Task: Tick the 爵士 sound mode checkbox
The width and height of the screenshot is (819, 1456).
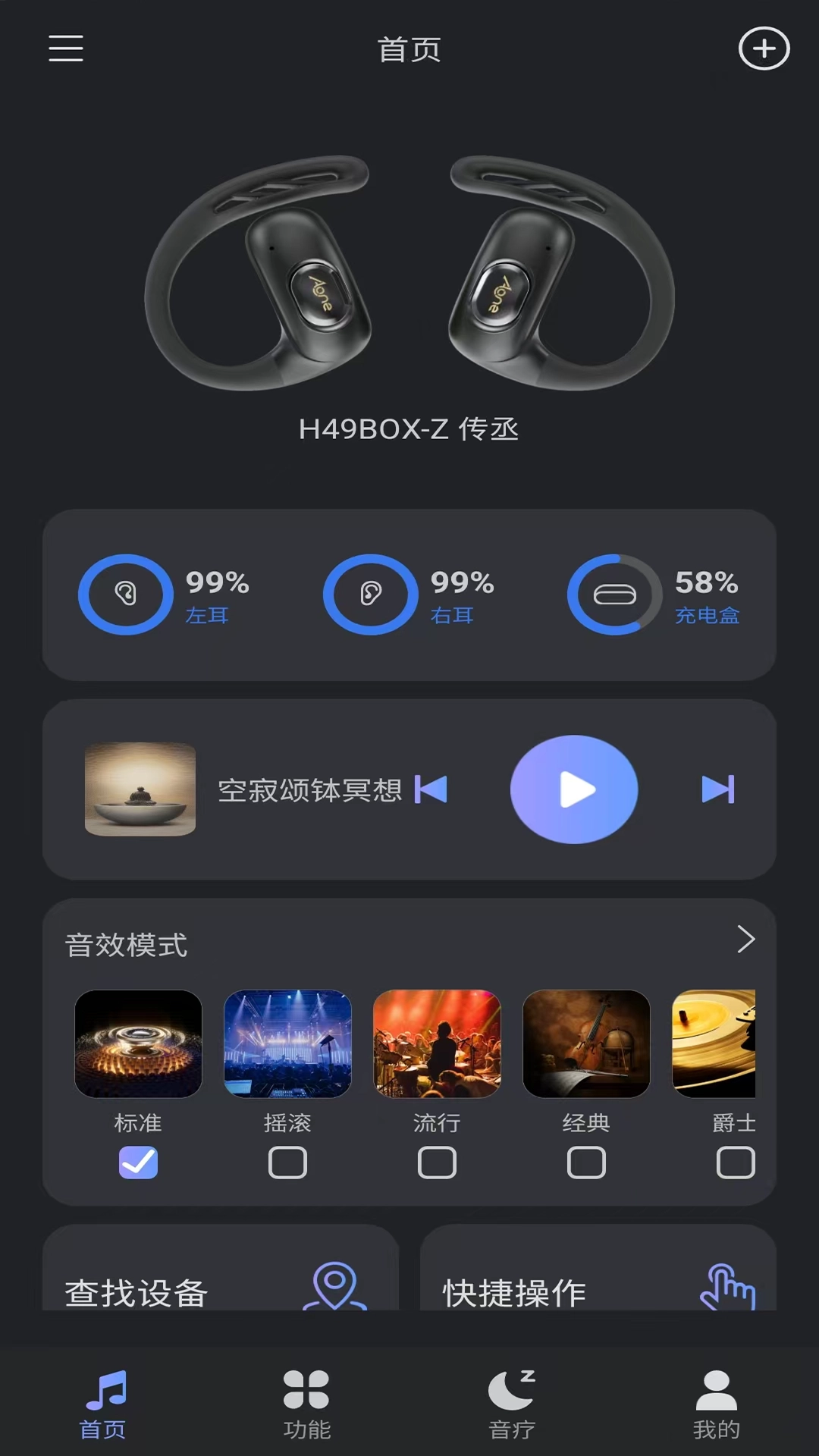Action: [735, 1163]
